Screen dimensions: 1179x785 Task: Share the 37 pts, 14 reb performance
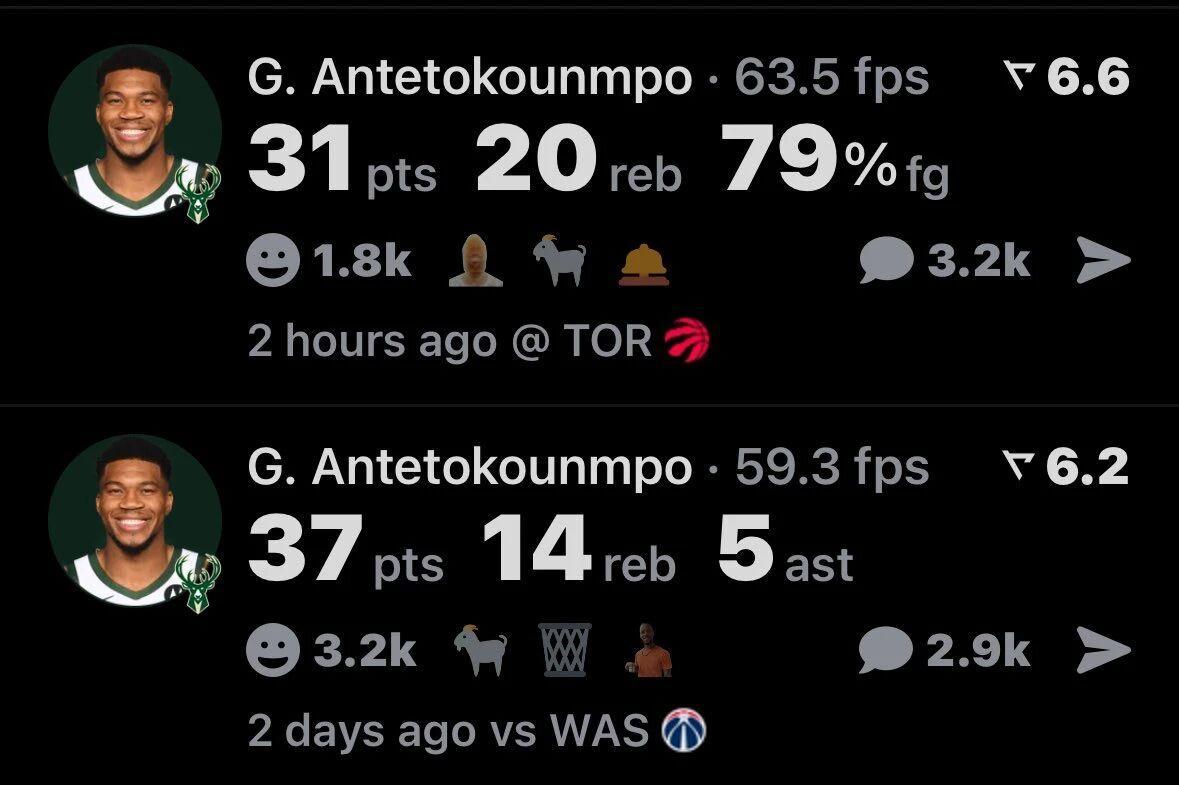pyautogui.click(x=1103, y=652)
